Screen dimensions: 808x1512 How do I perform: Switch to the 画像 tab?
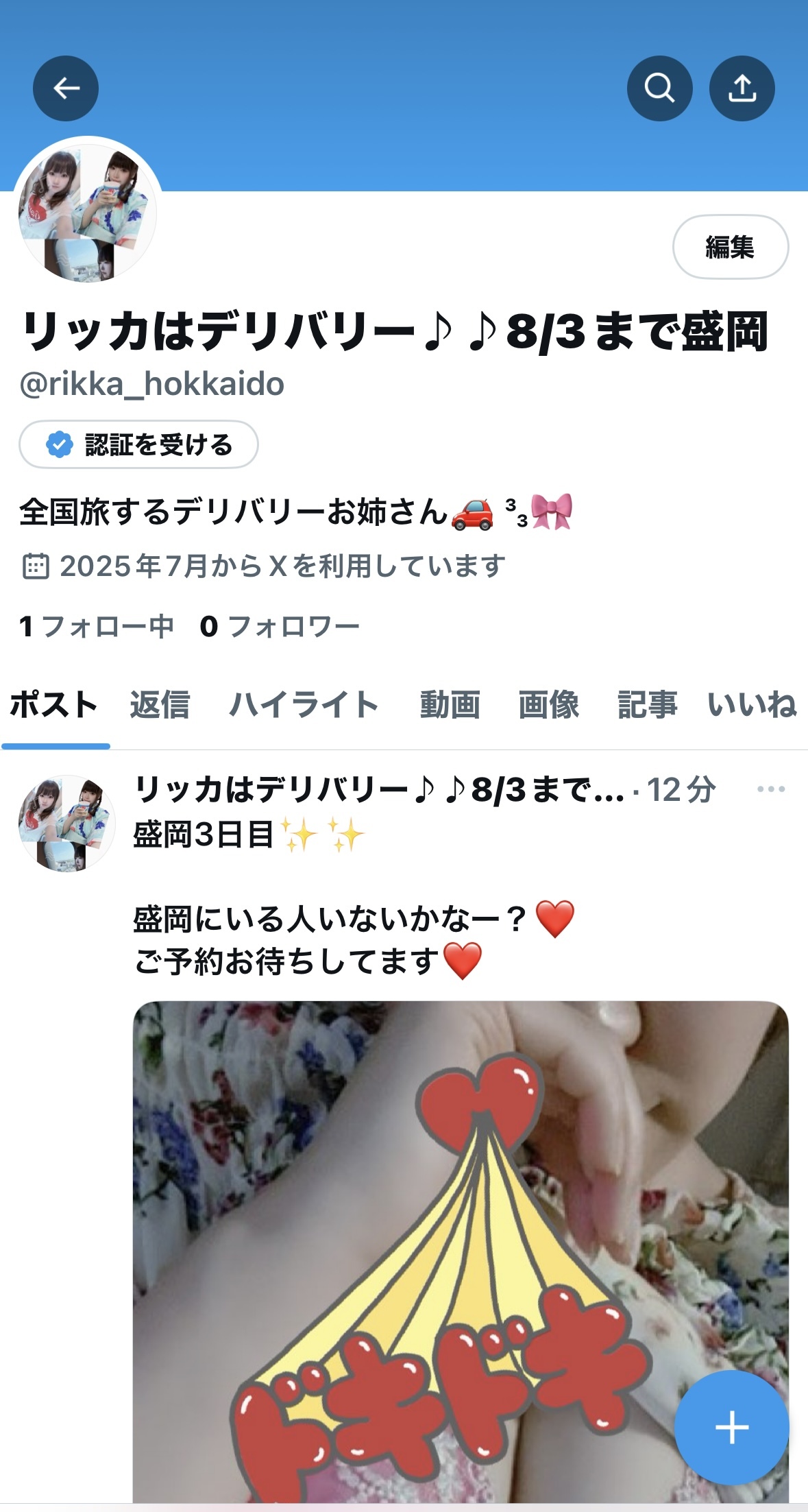tap(548, 705)
